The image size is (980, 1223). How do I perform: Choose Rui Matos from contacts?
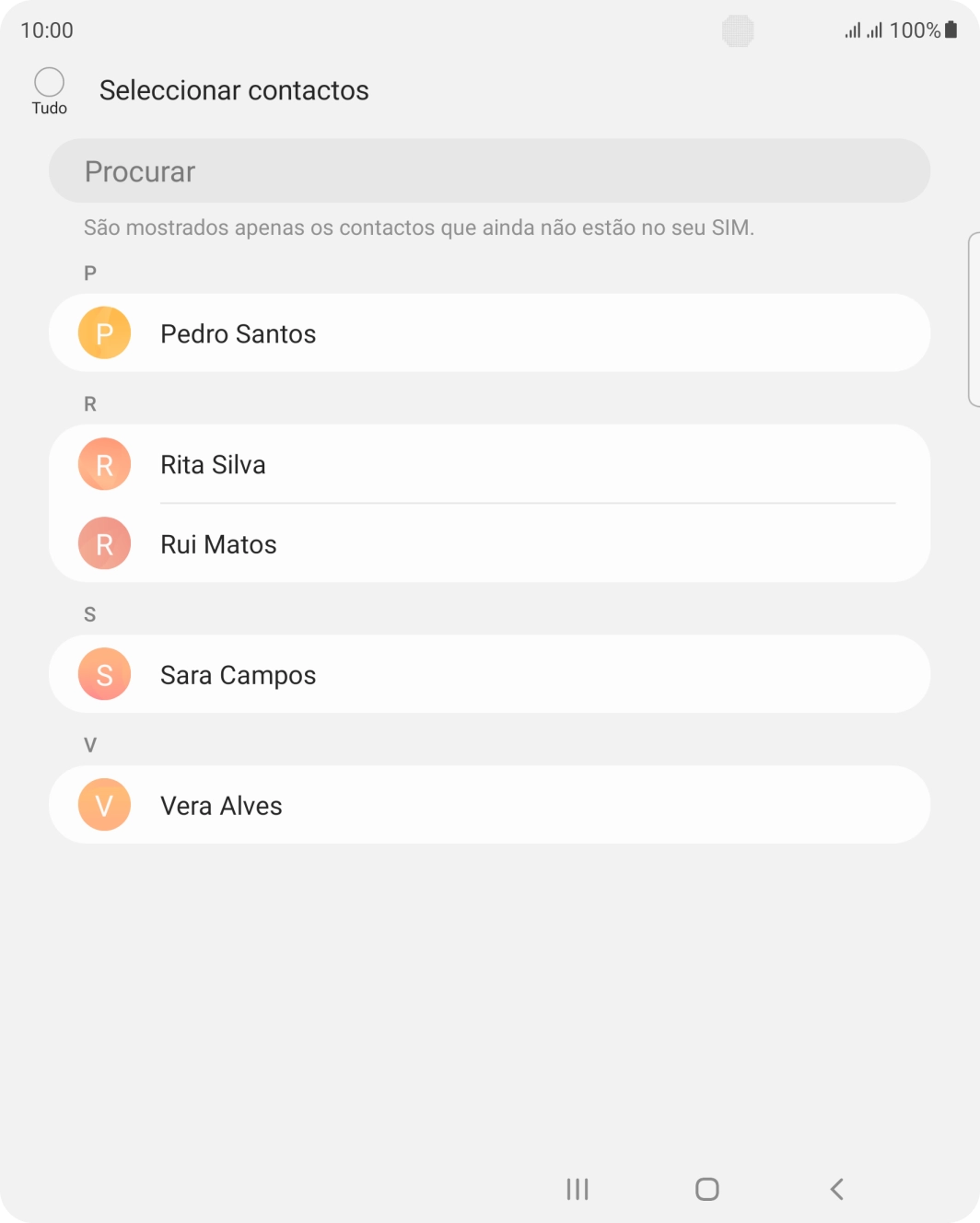tap(488, 544)
